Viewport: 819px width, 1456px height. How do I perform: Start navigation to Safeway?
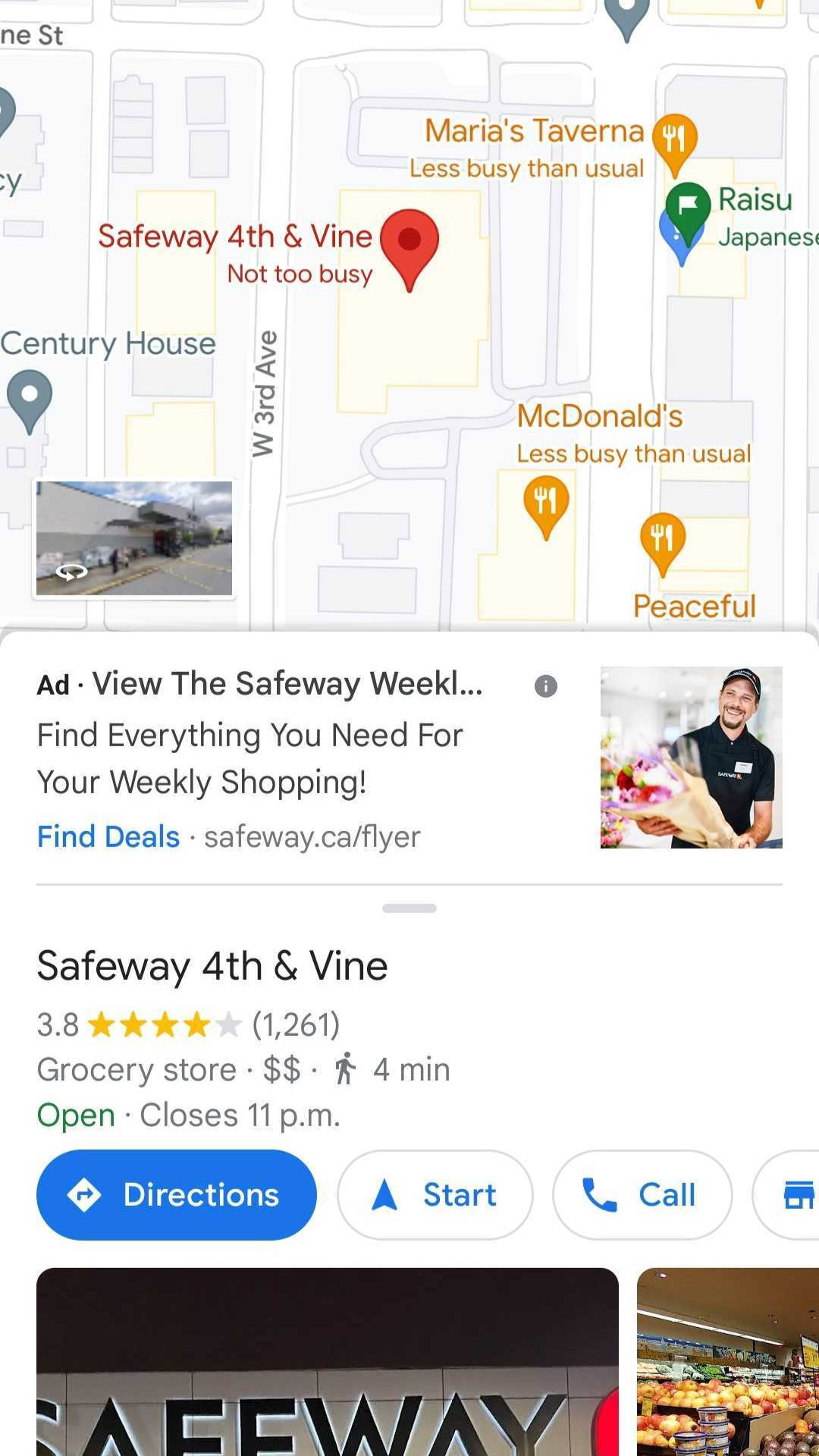point(435,1194)
